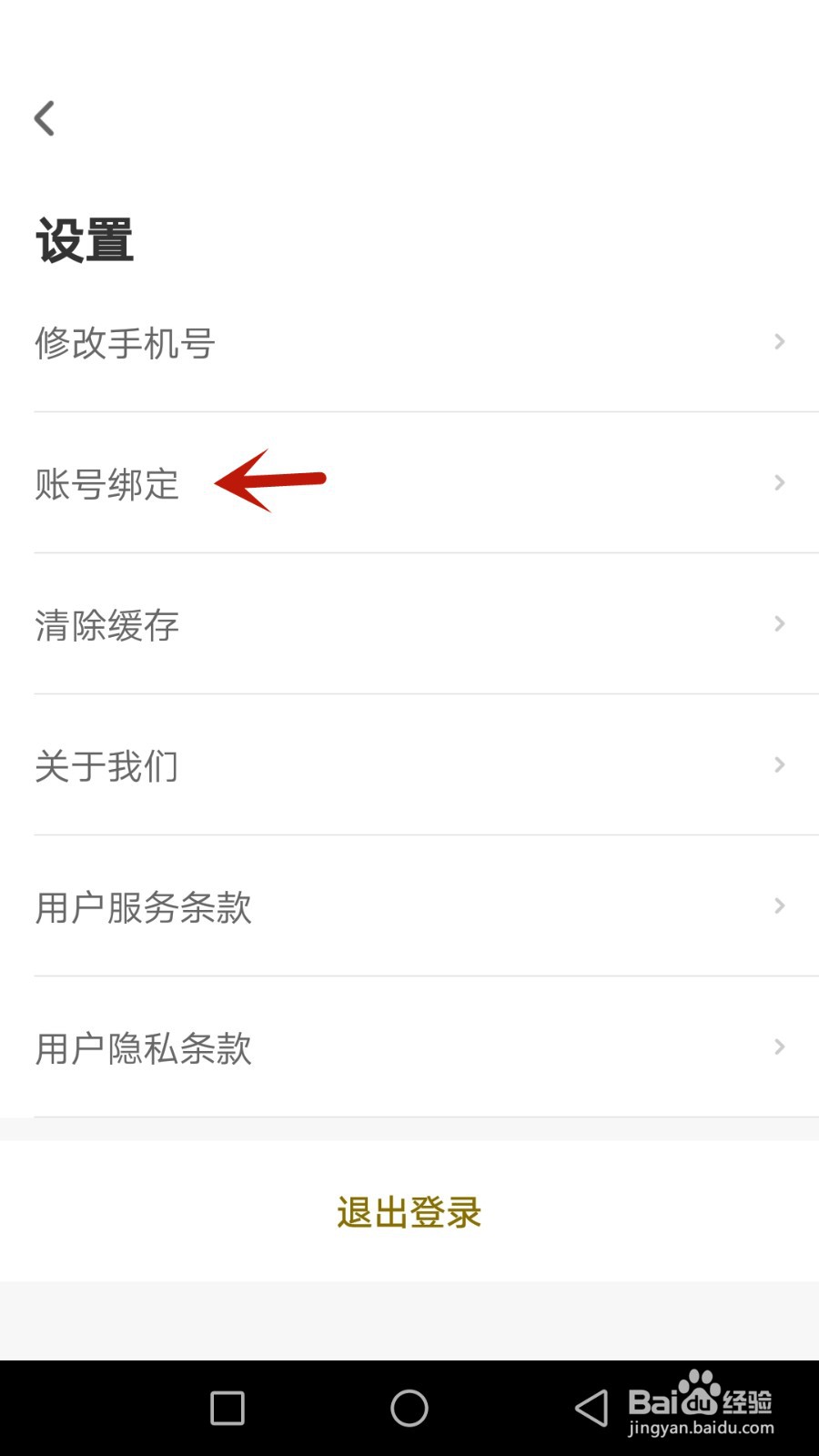Open 修改手机号 to change phone number
The height and width of the screenshot is (1456, 819).
click(x=126, y=343)
